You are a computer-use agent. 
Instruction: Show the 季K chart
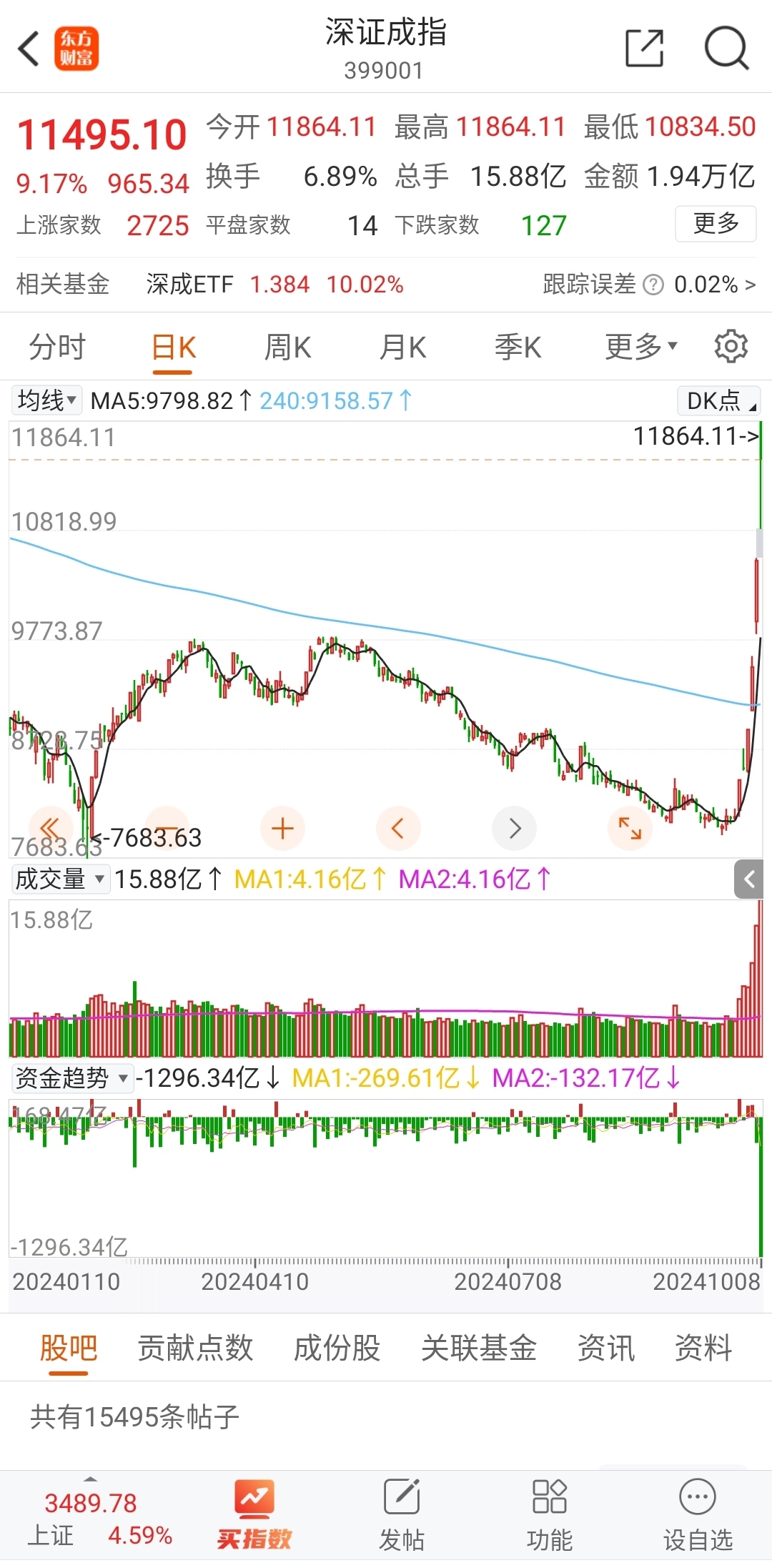coord(518,347)
